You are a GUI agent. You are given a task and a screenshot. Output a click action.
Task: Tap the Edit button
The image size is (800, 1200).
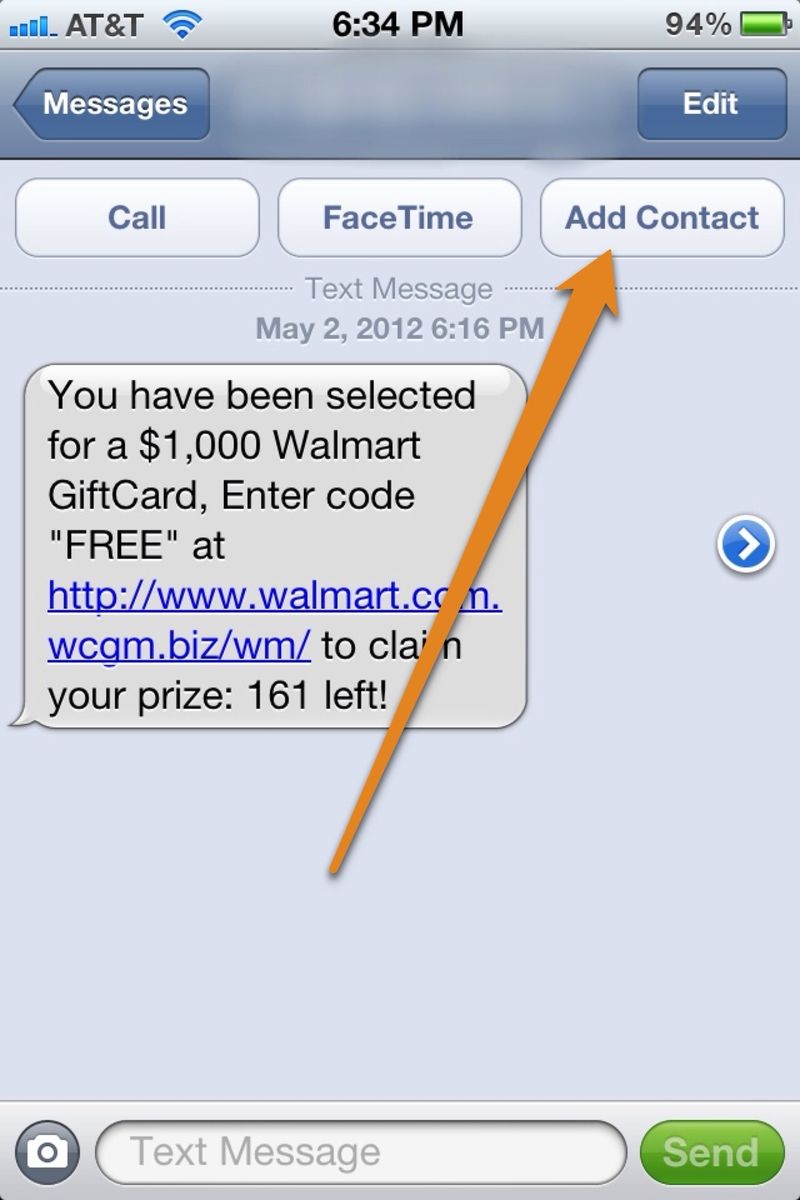(x=710, y=104)
